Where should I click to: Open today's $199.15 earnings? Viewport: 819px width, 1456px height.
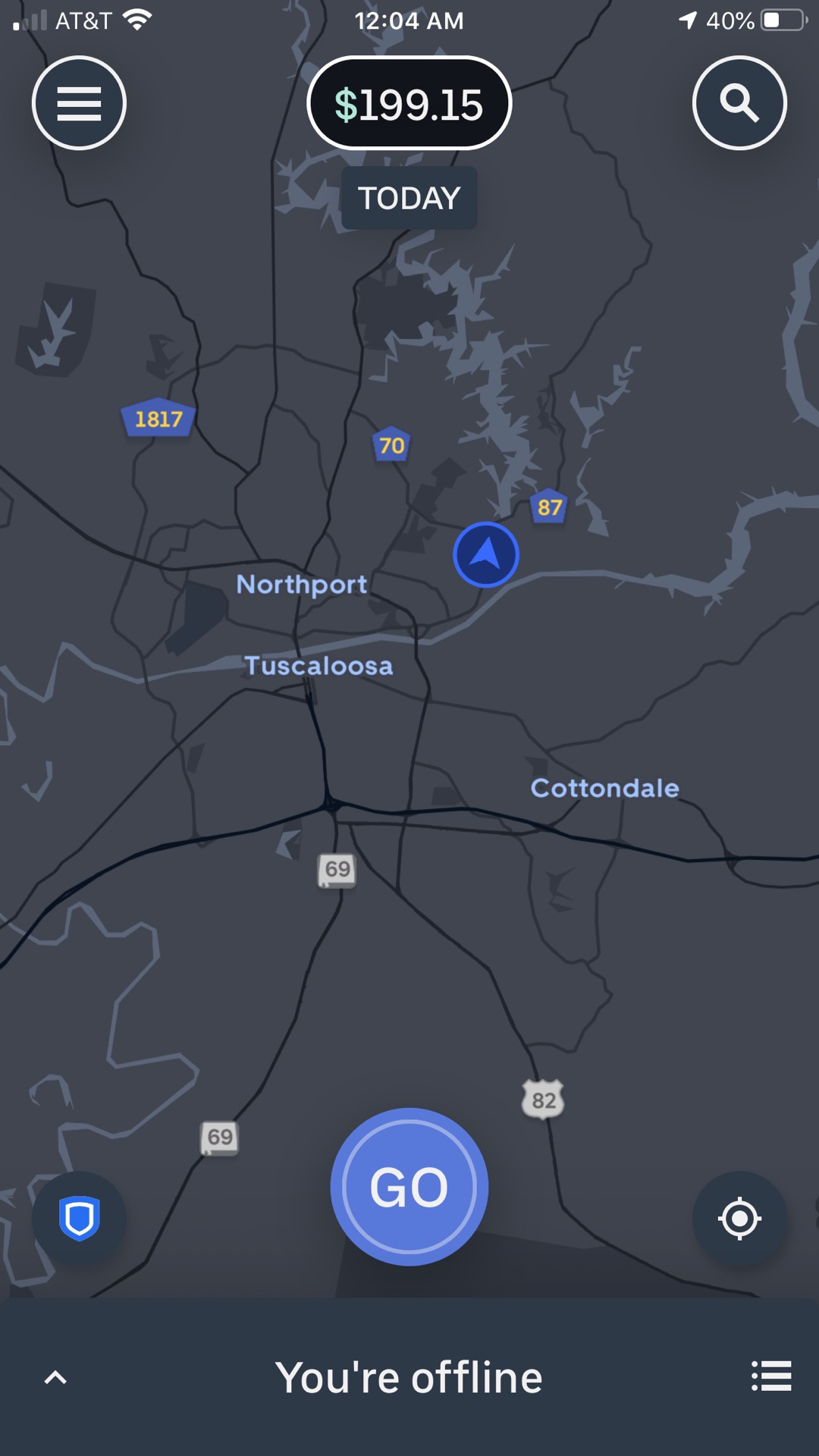(x=409, y=103)
